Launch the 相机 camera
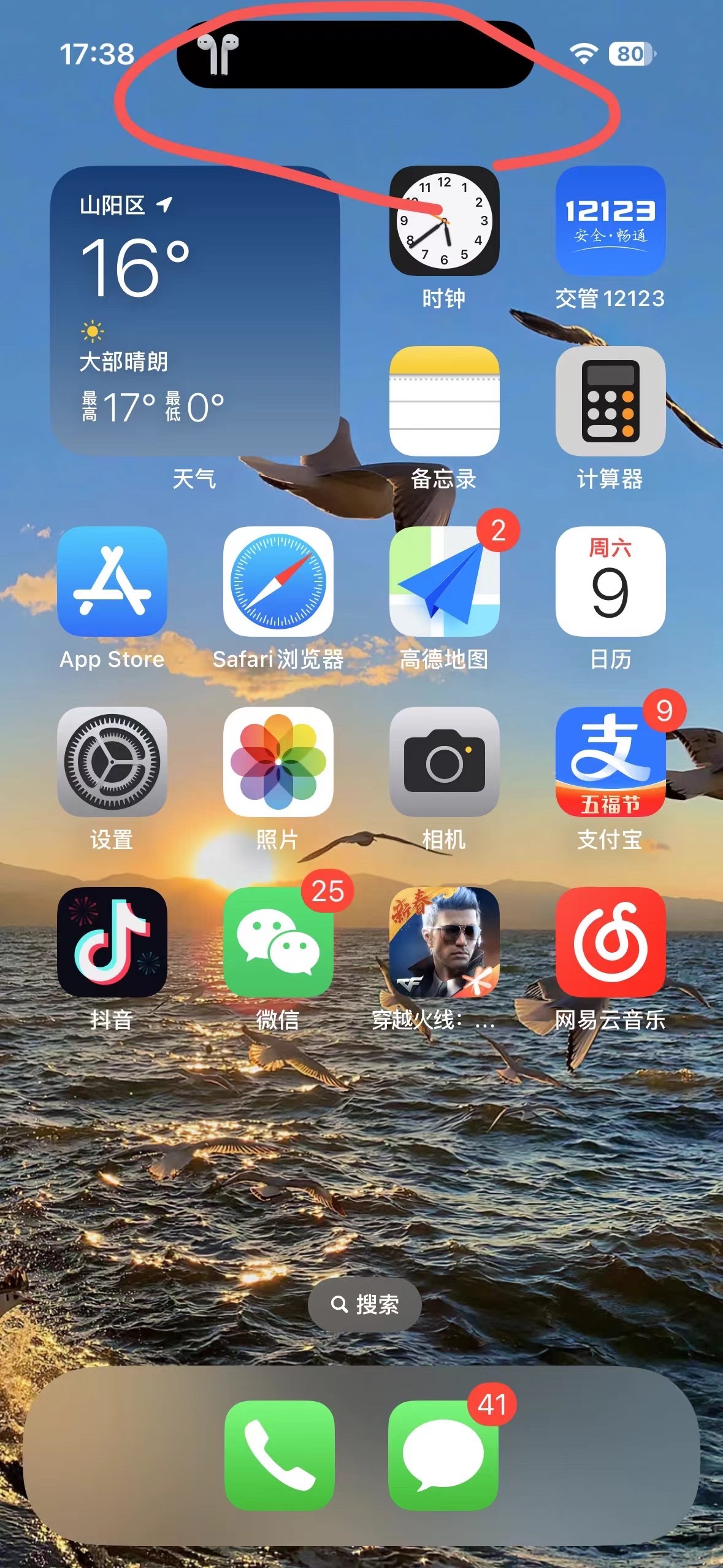The width and height of the screenshot is (723, 1568). tap(444, 762)
